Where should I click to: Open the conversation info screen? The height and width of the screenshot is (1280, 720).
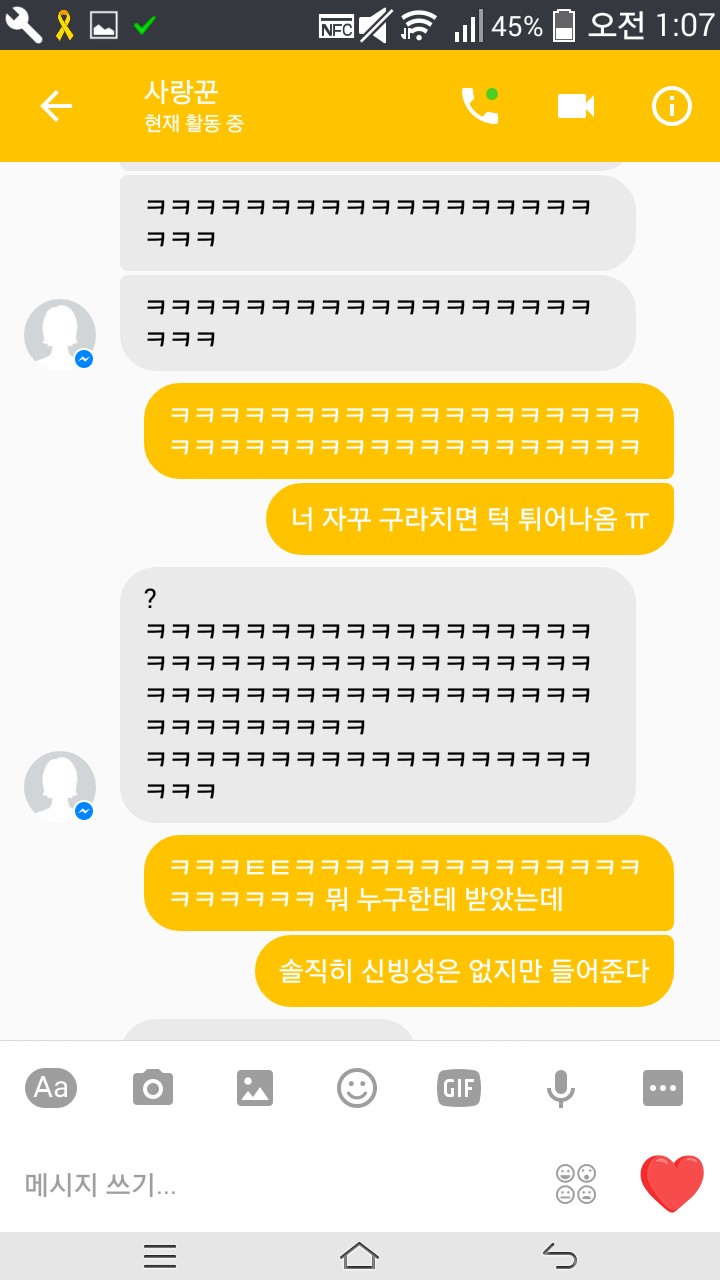pos(672,106)
